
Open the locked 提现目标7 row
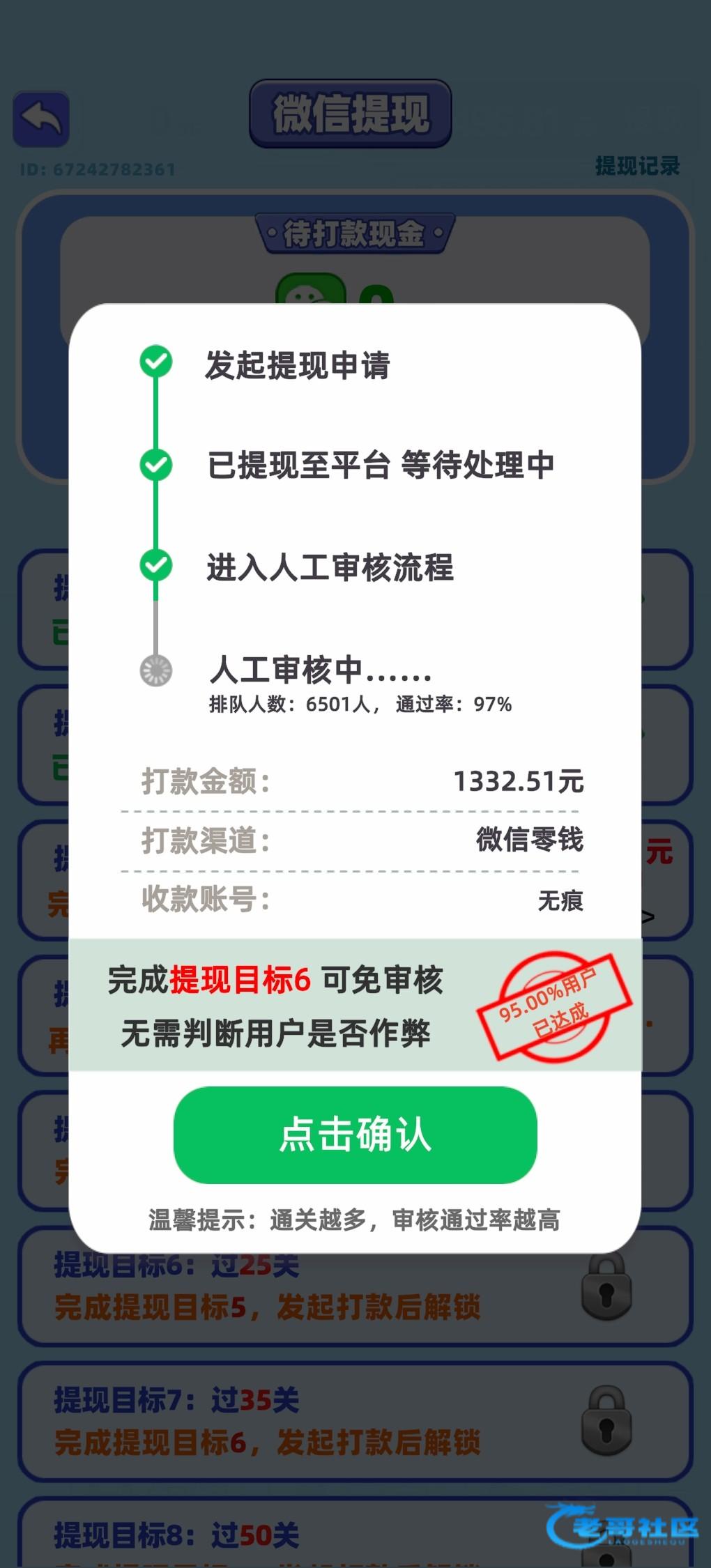(355, 1422)
